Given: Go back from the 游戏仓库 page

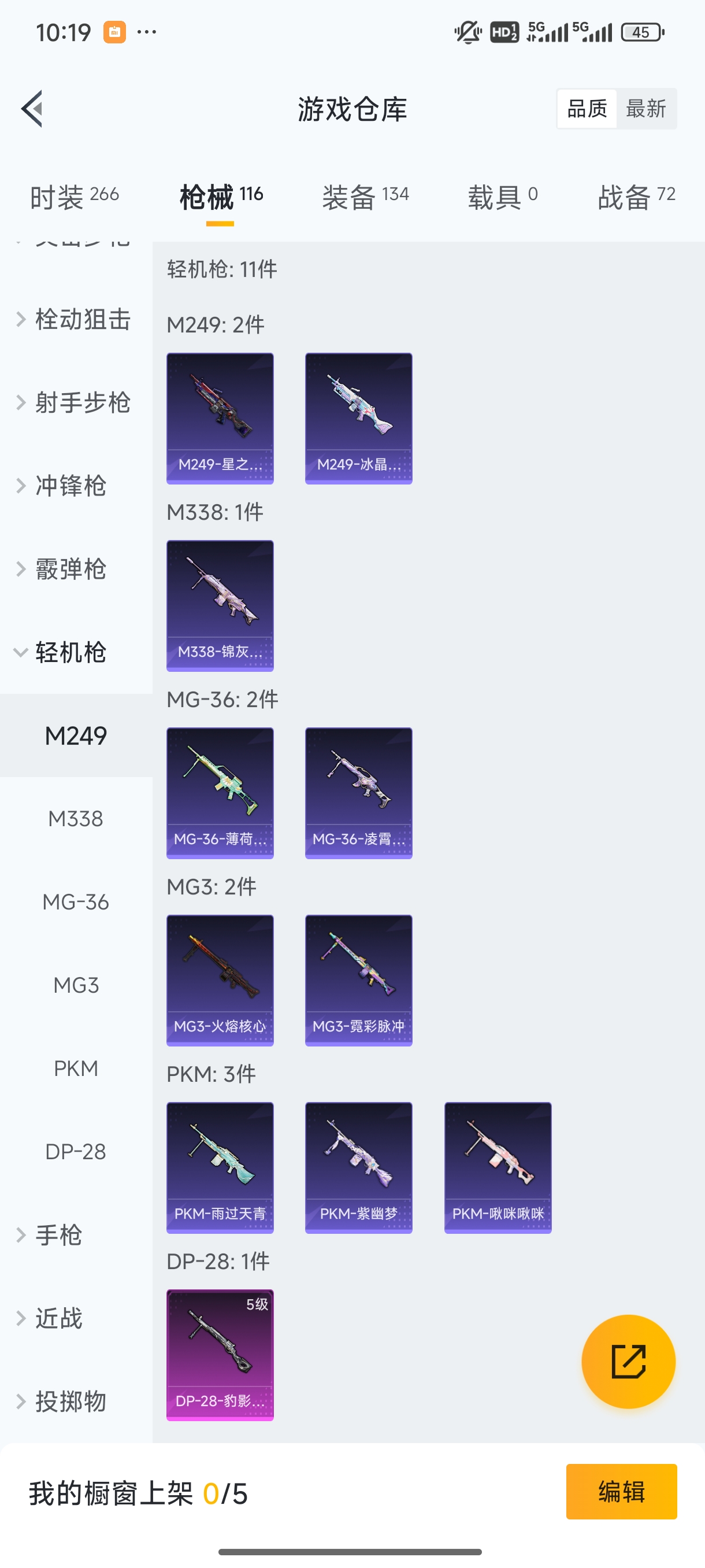Looking at the screenshot, I should pyautogui.click(x=32, y=109).
